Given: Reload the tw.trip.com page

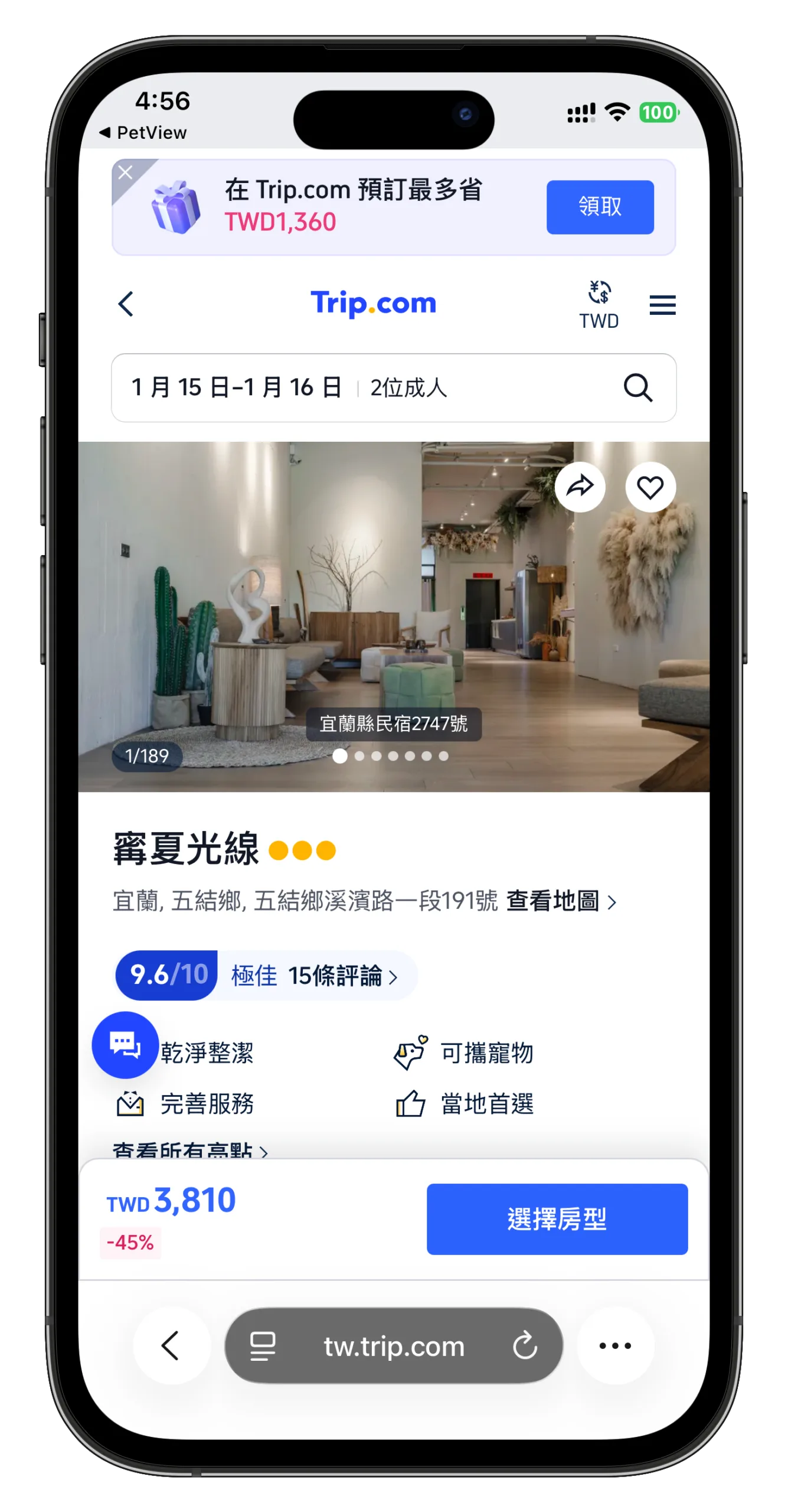Looking at the screenshot, I should [x=524, y=1345].
